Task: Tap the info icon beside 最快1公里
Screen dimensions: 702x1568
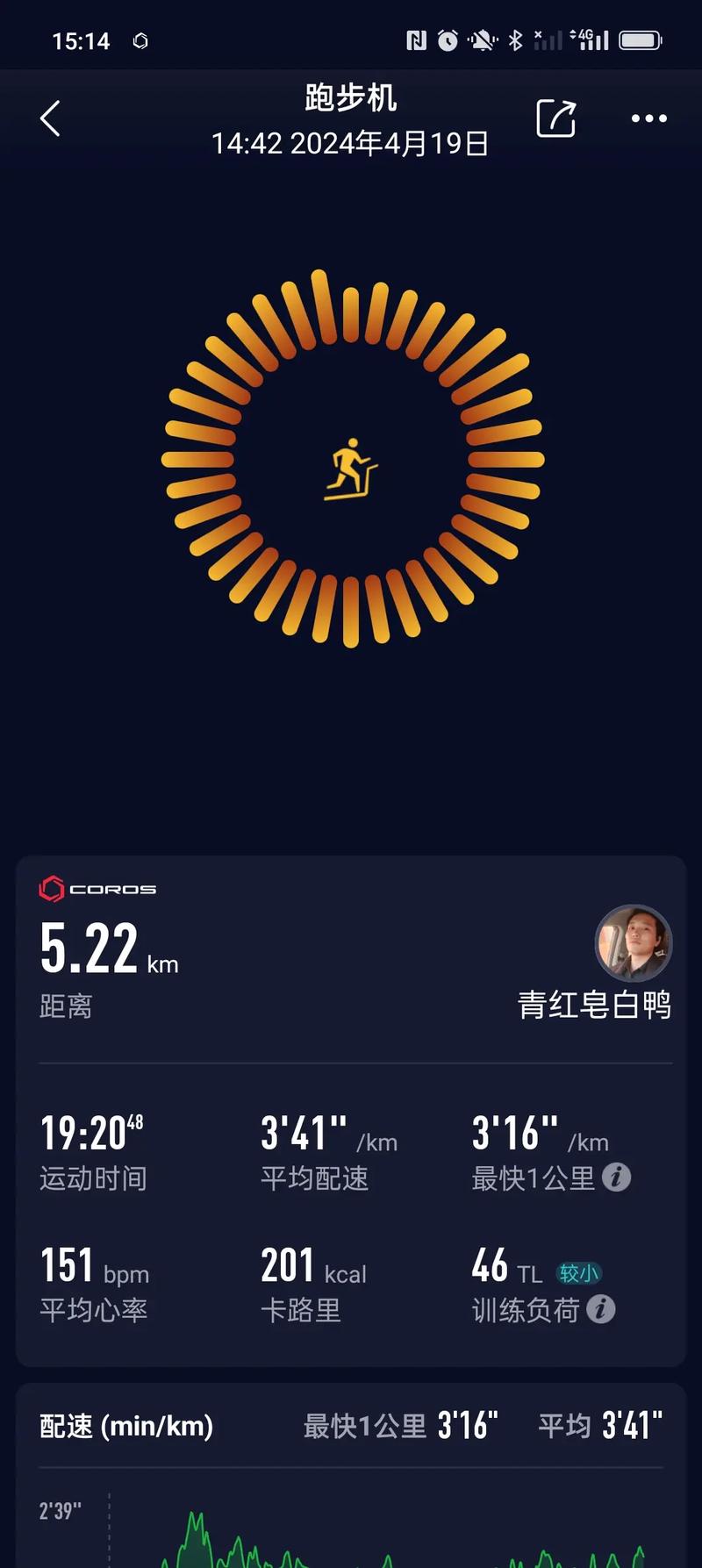Action: coord(617,1178)
